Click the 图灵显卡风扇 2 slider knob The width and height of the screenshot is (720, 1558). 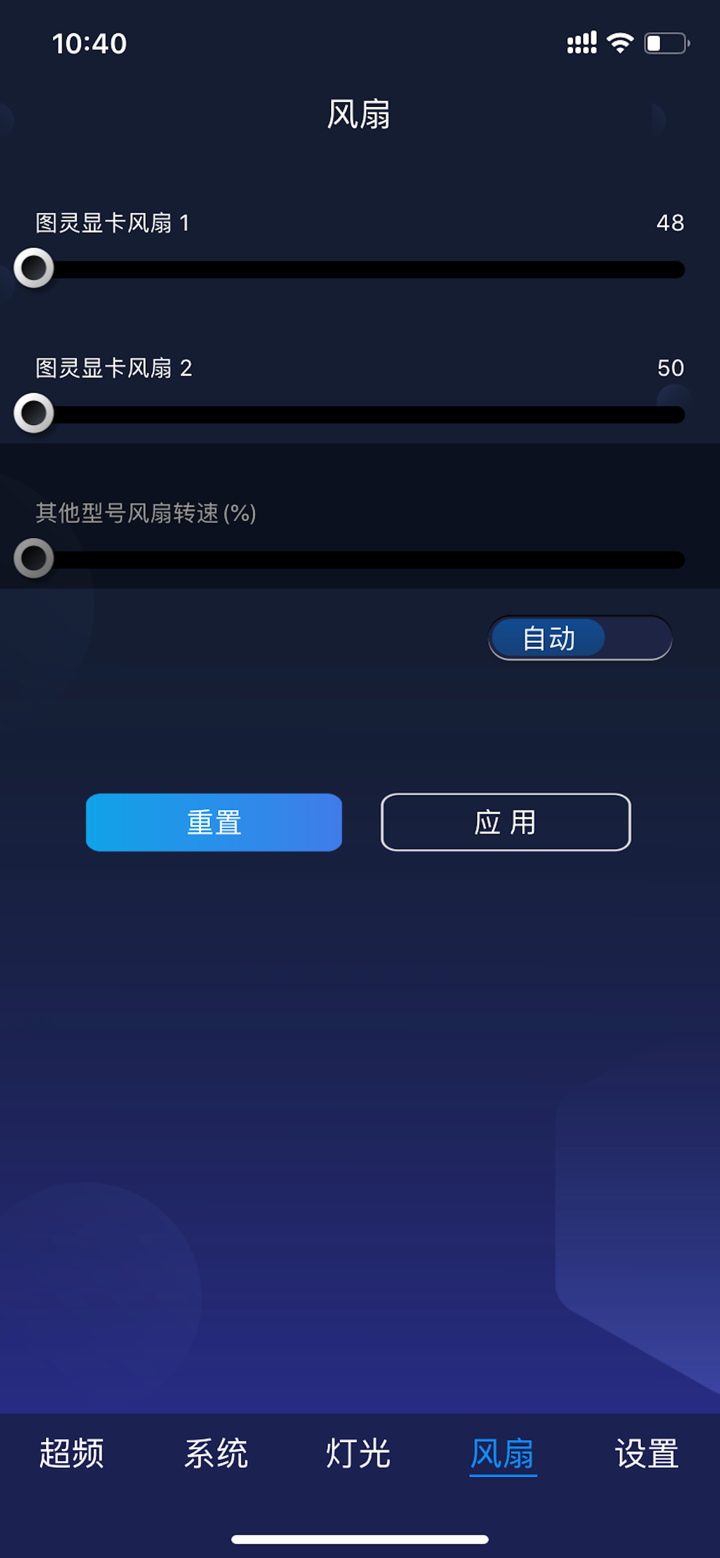(x=33, y=413)
